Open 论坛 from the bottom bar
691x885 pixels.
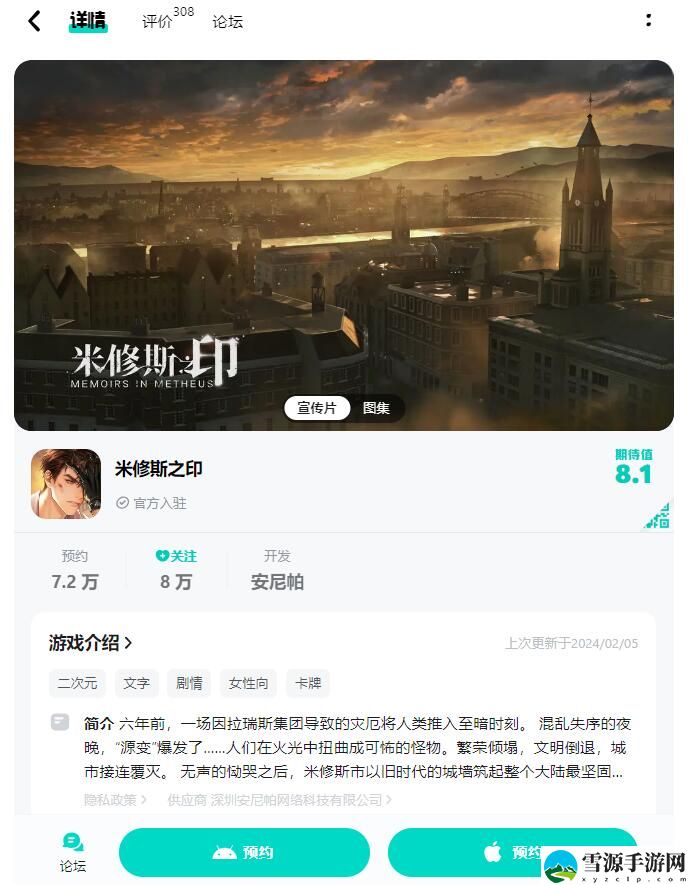point(73,853)
